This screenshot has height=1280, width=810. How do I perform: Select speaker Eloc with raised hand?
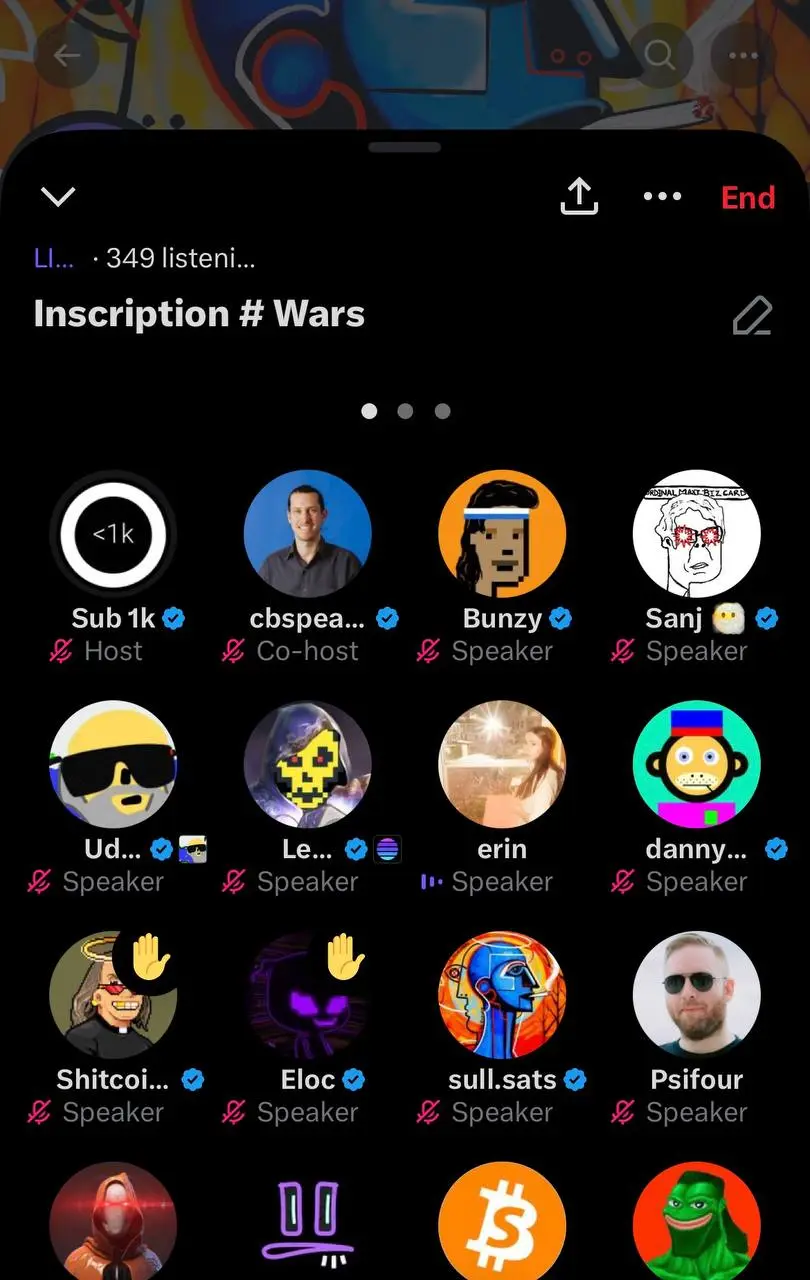[x=308, y=995]
